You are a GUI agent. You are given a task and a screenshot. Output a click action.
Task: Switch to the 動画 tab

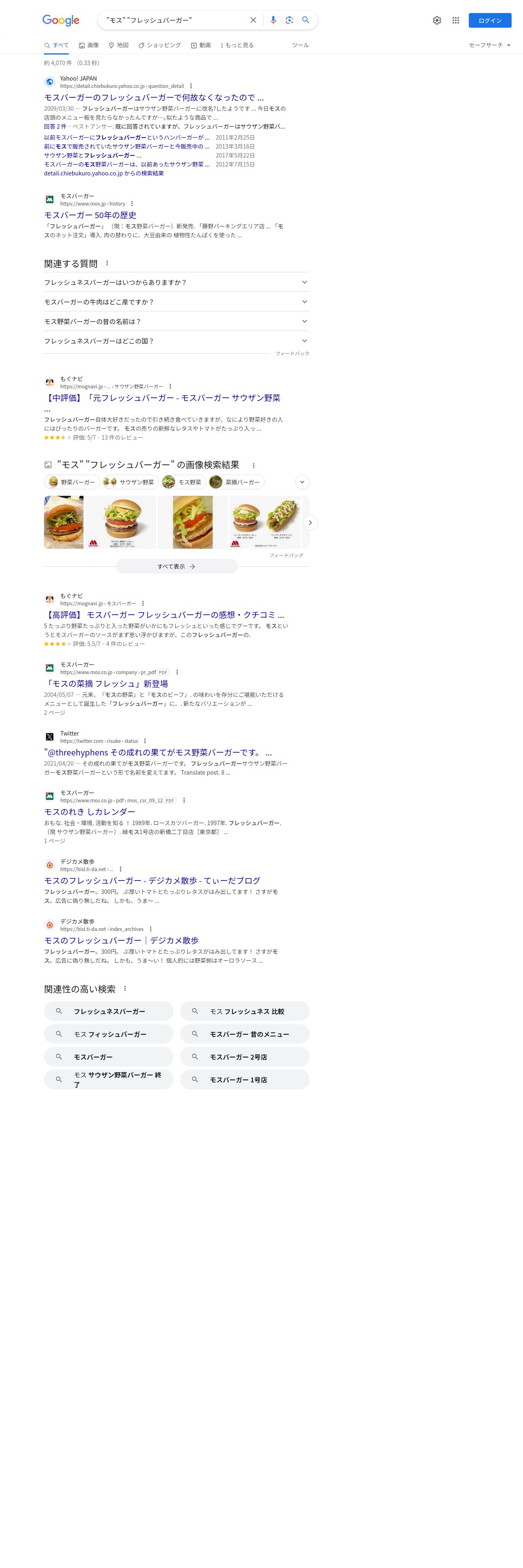201,45
